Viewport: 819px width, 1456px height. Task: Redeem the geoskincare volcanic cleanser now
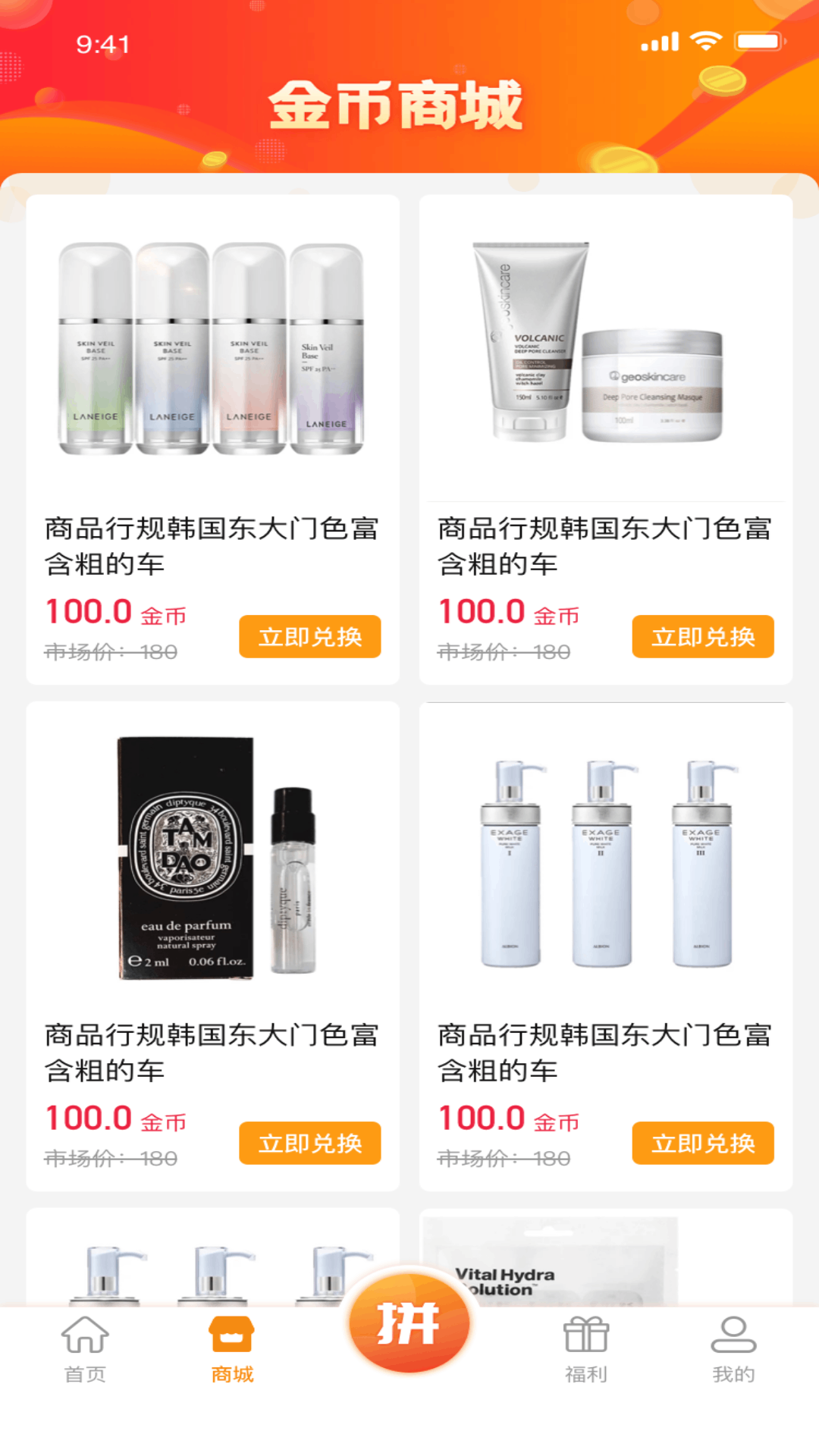[702, 636]
